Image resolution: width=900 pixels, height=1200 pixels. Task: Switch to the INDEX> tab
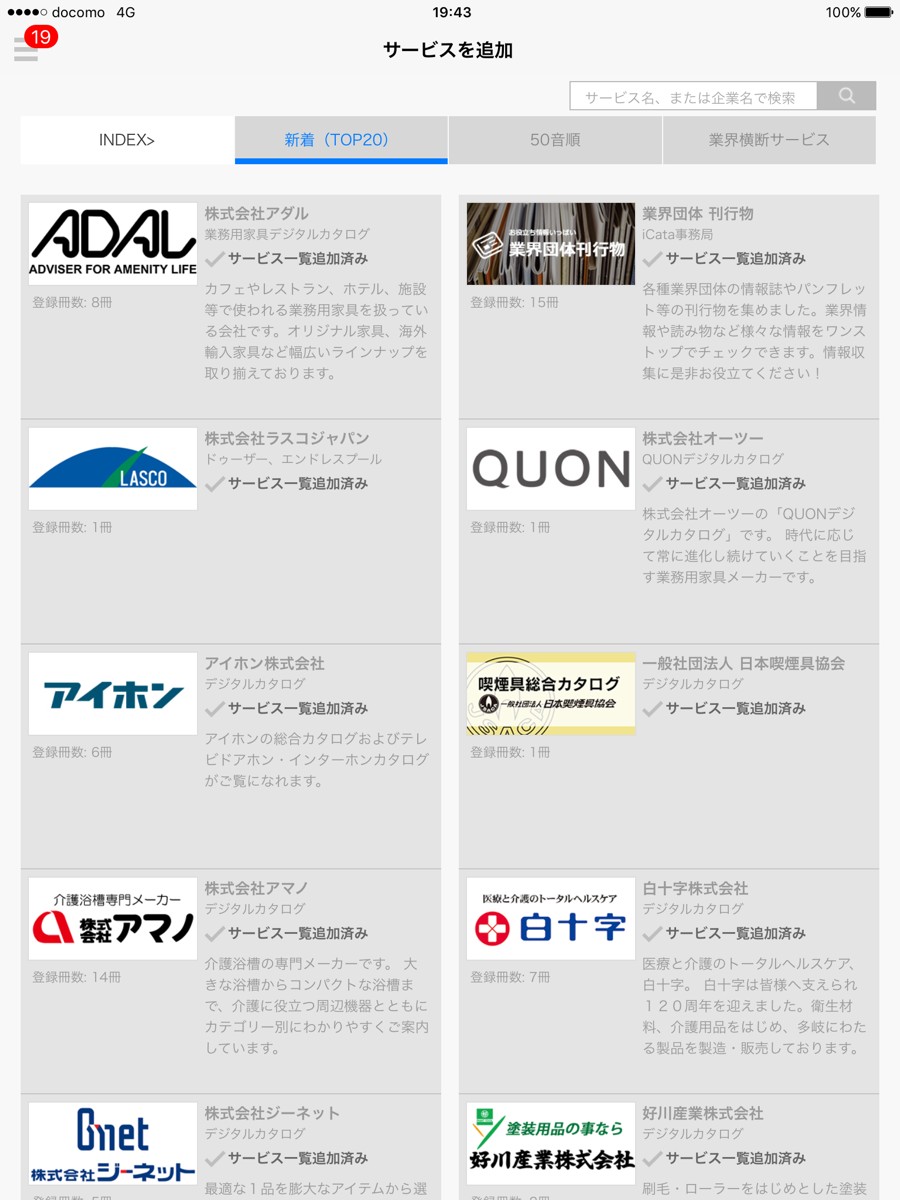(127, 140)
